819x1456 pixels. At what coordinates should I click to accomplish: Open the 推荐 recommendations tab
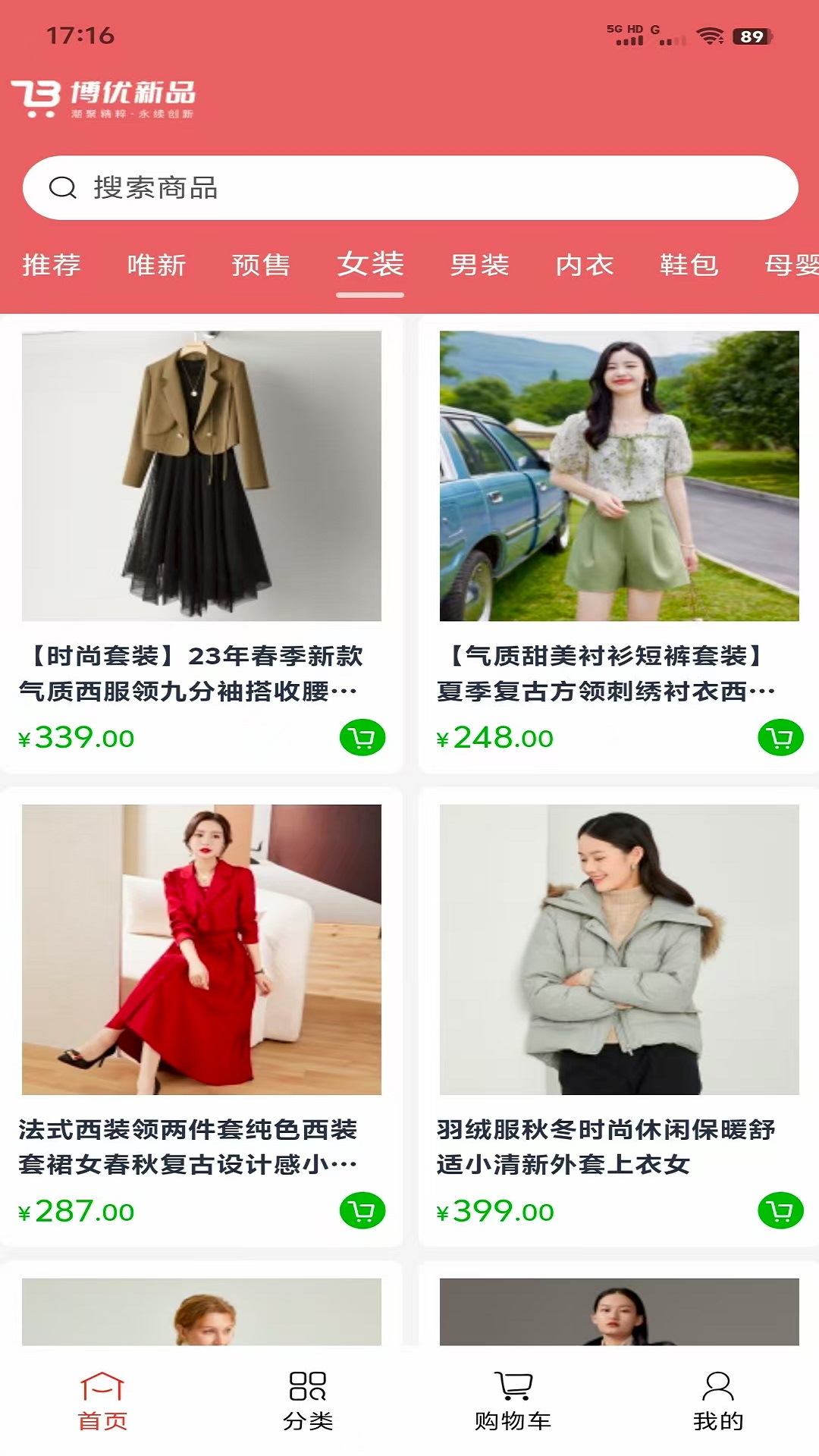(x=52, y=265)
